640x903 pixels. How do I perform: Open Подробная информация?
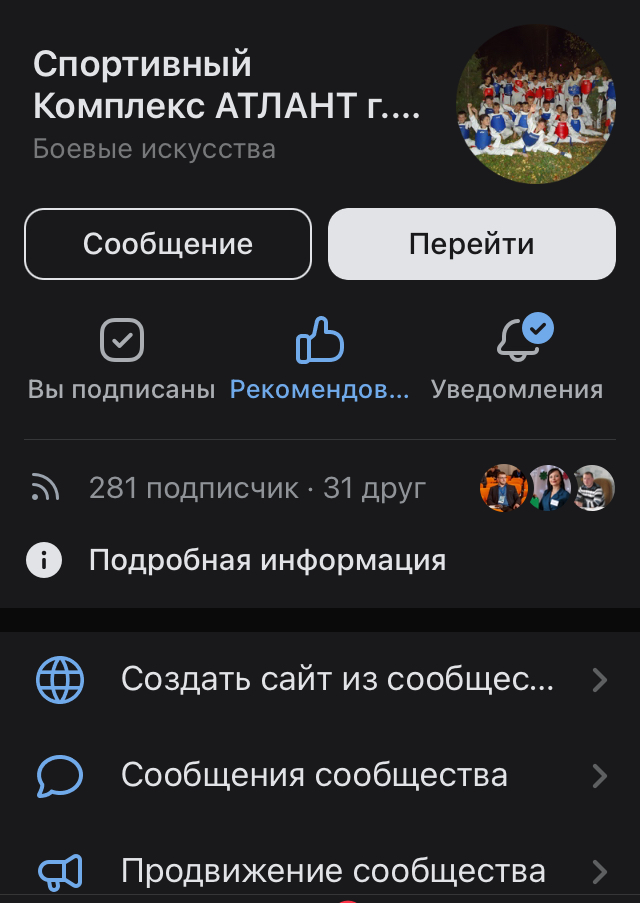point(267,560)
